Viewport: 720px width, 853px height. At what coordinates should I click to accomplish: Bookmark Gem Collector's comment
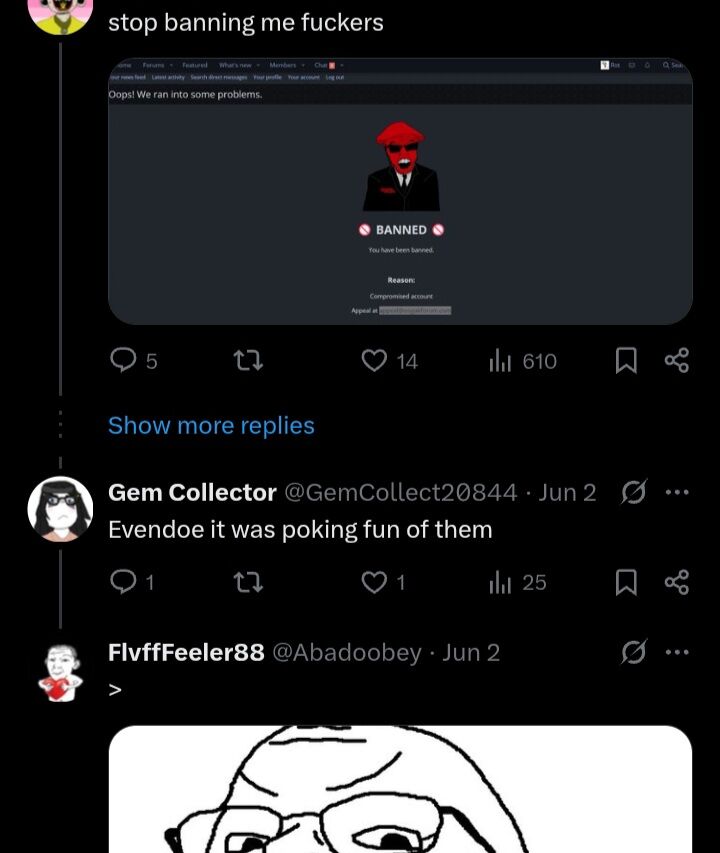pyautogui.click(x=626, y=582)
